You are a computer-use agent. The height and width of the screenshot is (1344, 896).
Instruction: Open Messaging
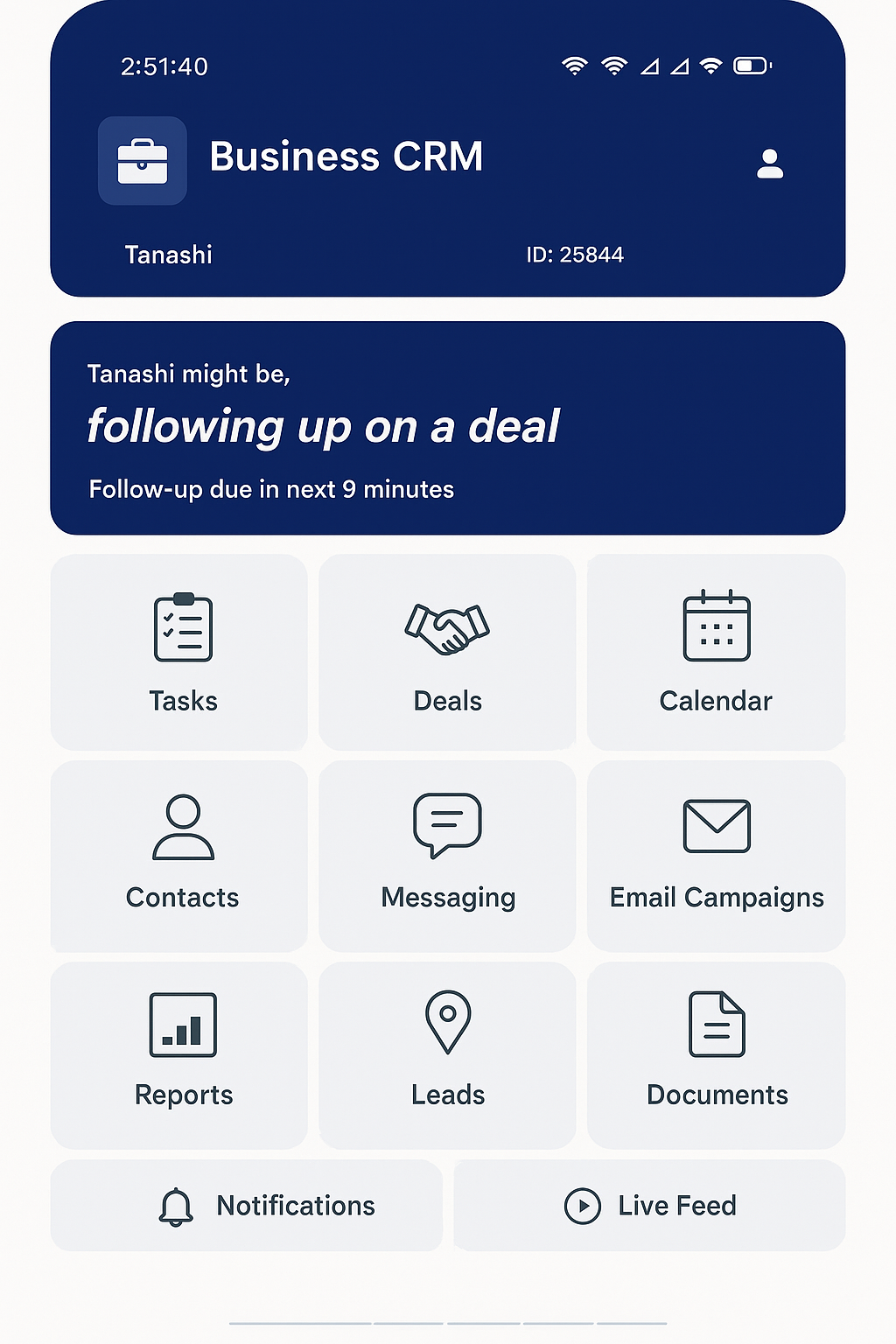[447, 855]
